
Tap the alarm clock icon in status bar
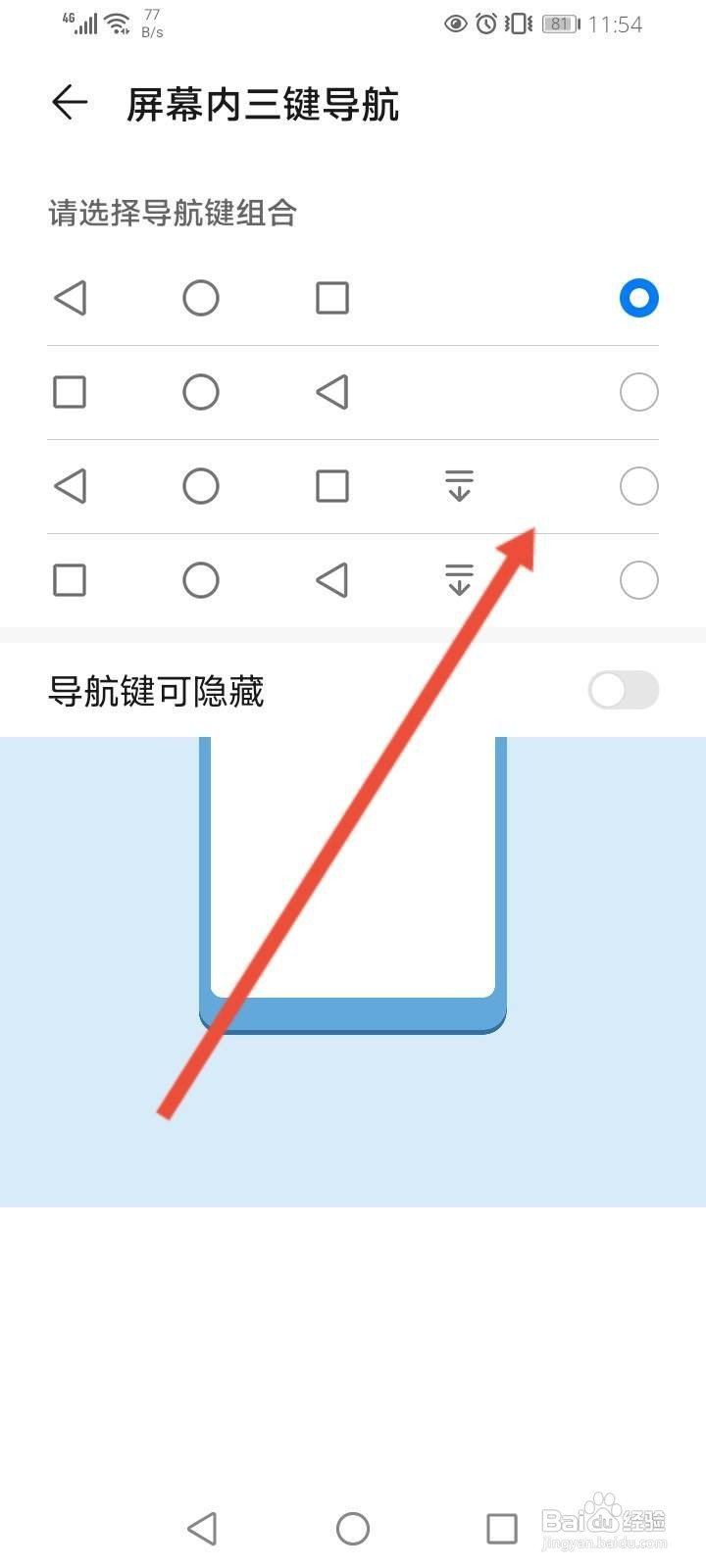coord(487,24)
